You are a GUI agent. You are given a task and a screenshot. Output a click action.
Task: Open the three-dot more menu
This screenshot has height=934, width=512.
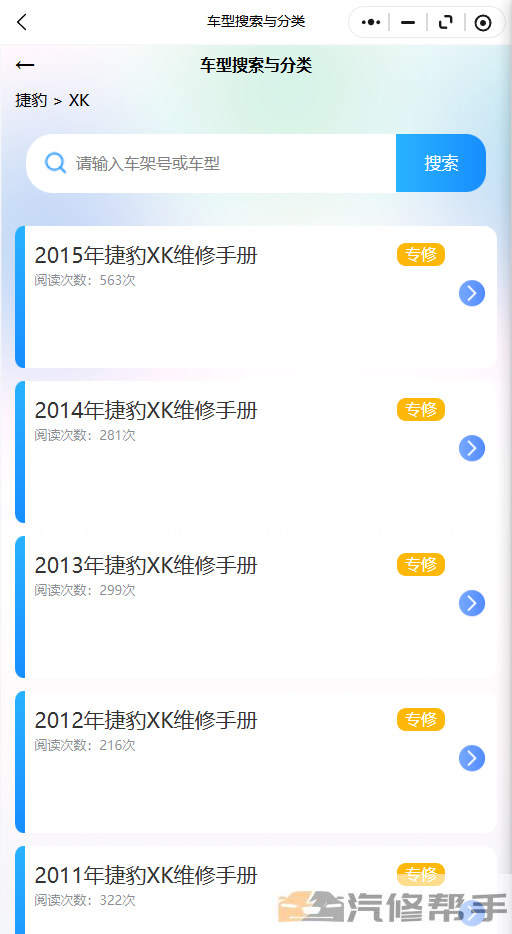tap(370, 23)
